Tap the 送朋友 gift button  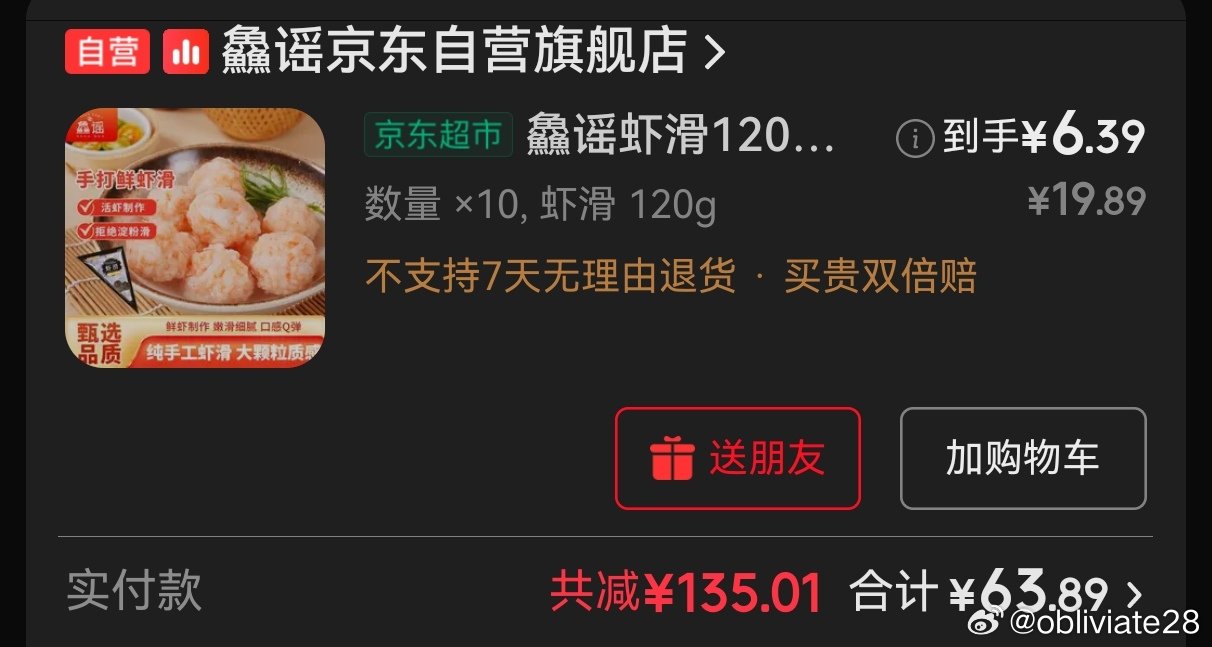click(x=737, y=459)
